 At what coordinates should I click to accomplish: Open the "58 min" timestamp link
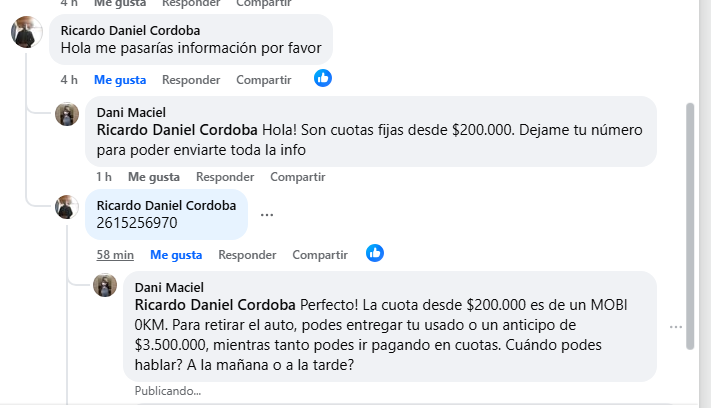(x=115, y=255)
